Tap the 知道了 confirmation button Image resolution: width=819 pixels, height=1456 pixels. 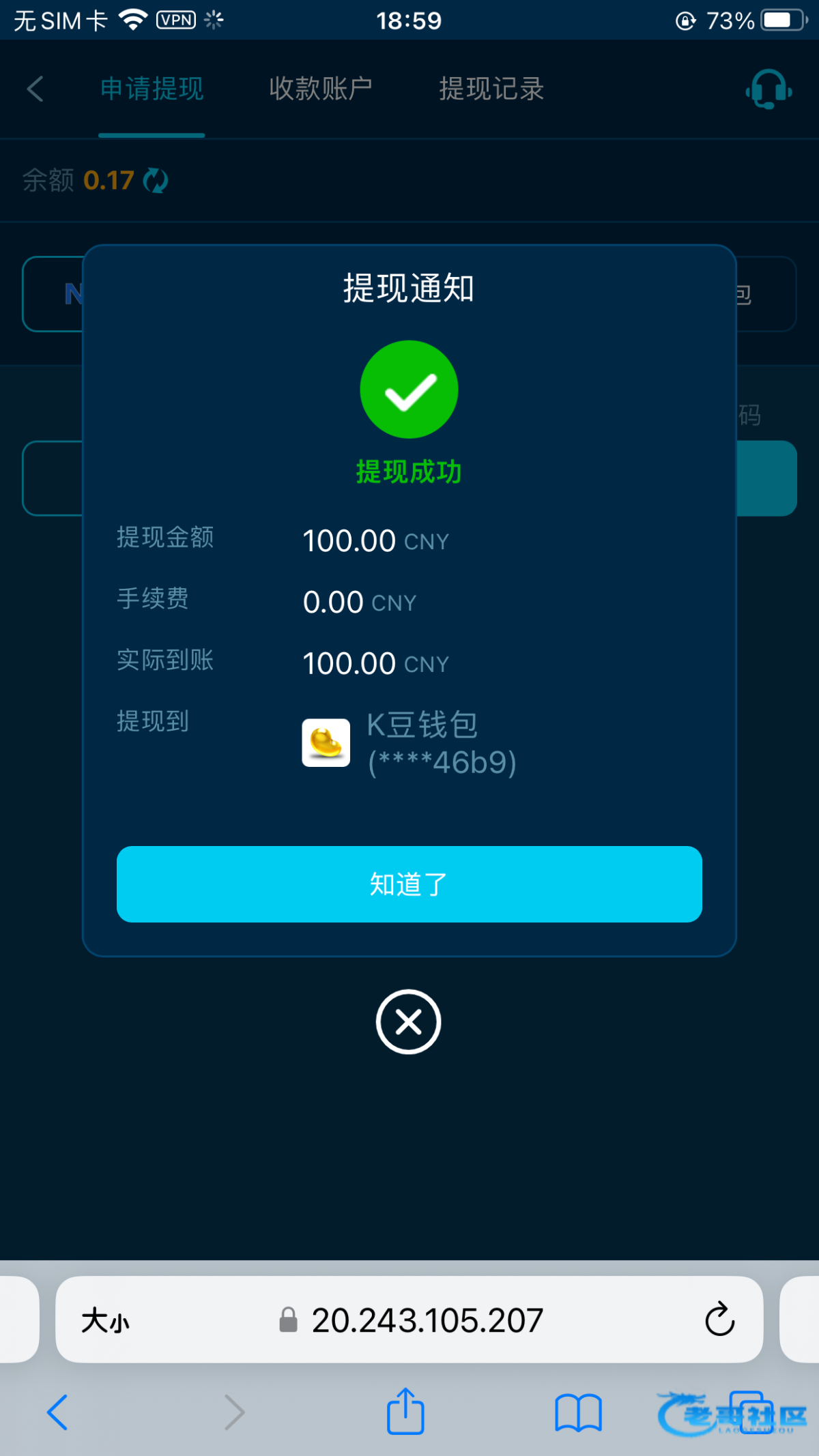(409, 884)
